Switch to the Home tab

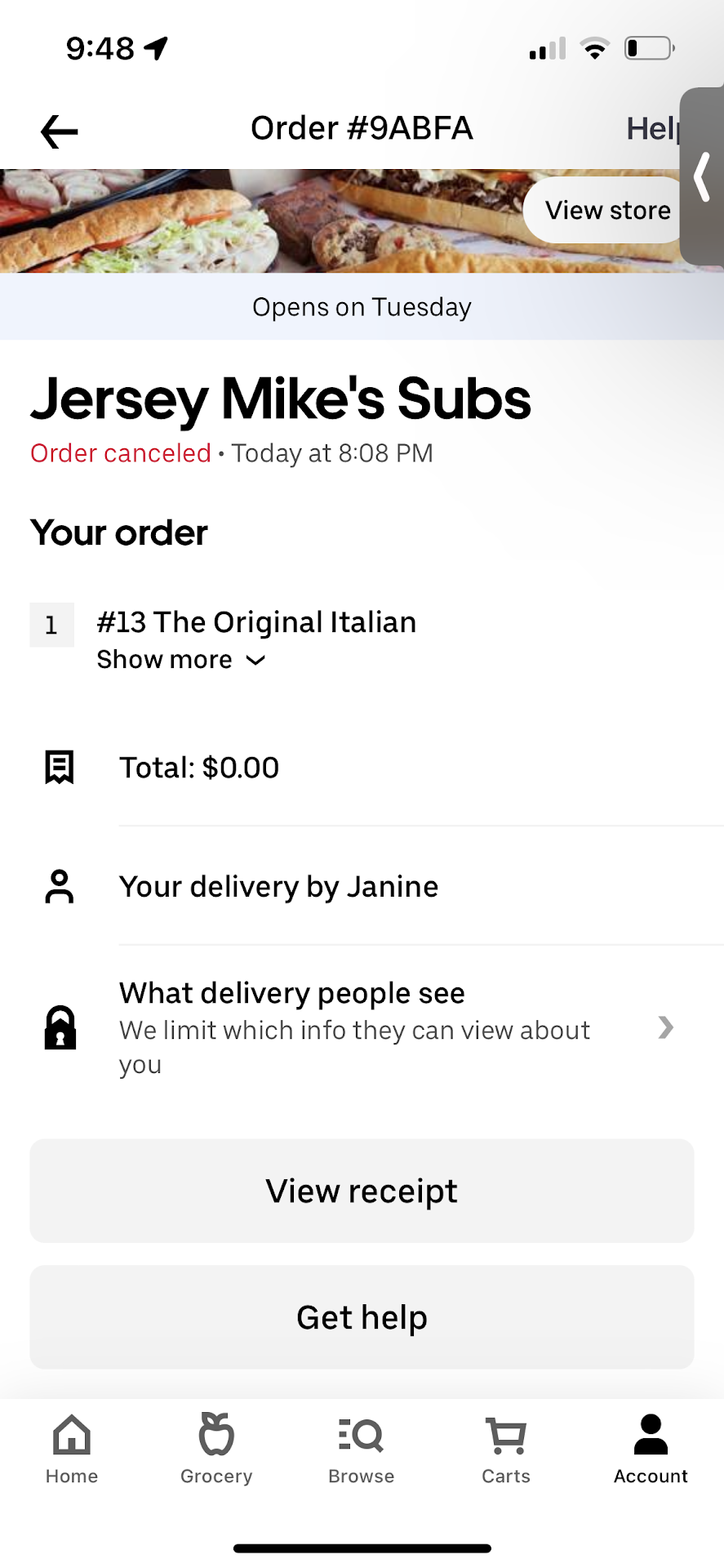pyautogui.click(x=72, y=1450)
